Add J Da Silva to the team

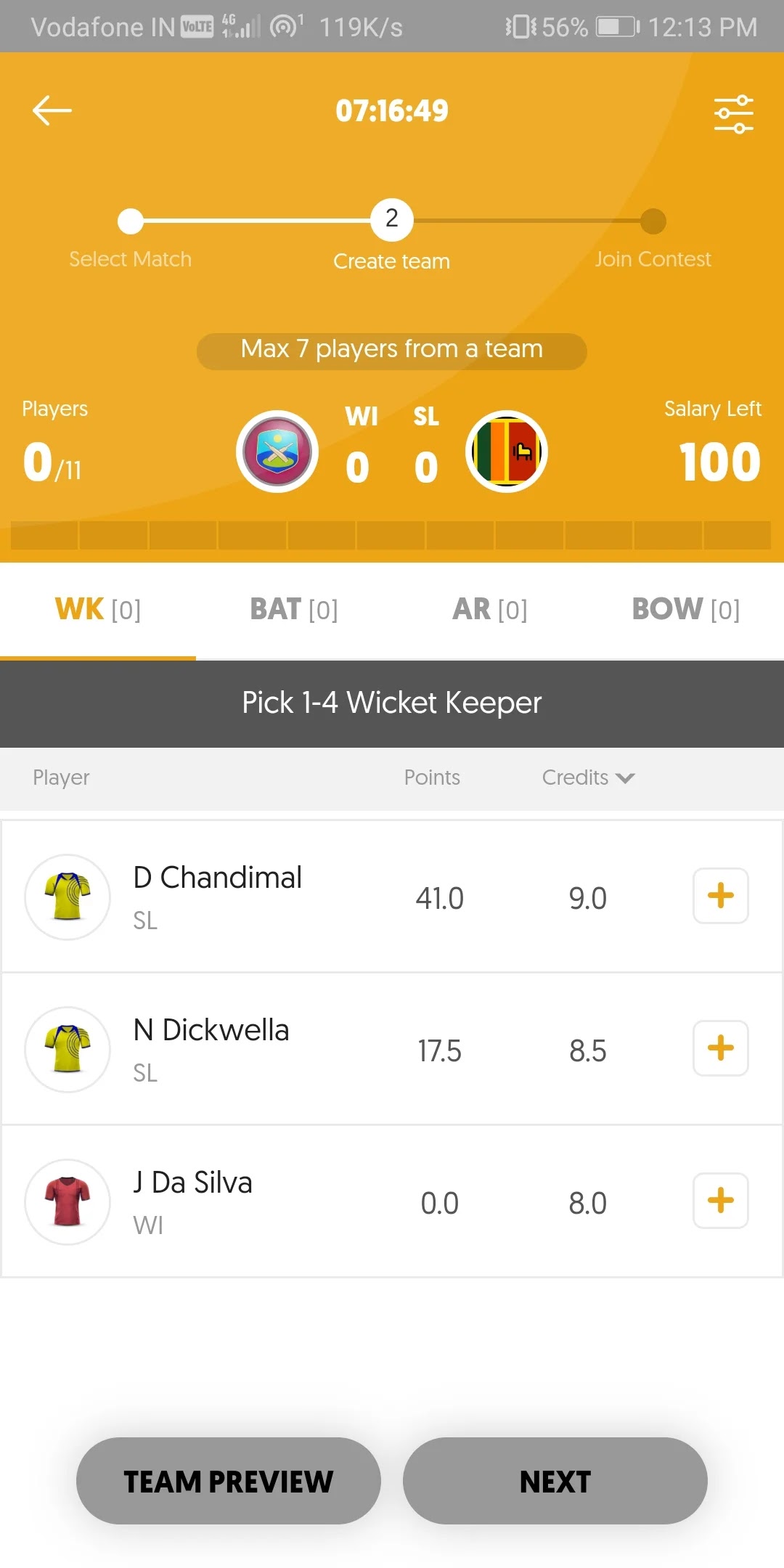[720, 1201]
